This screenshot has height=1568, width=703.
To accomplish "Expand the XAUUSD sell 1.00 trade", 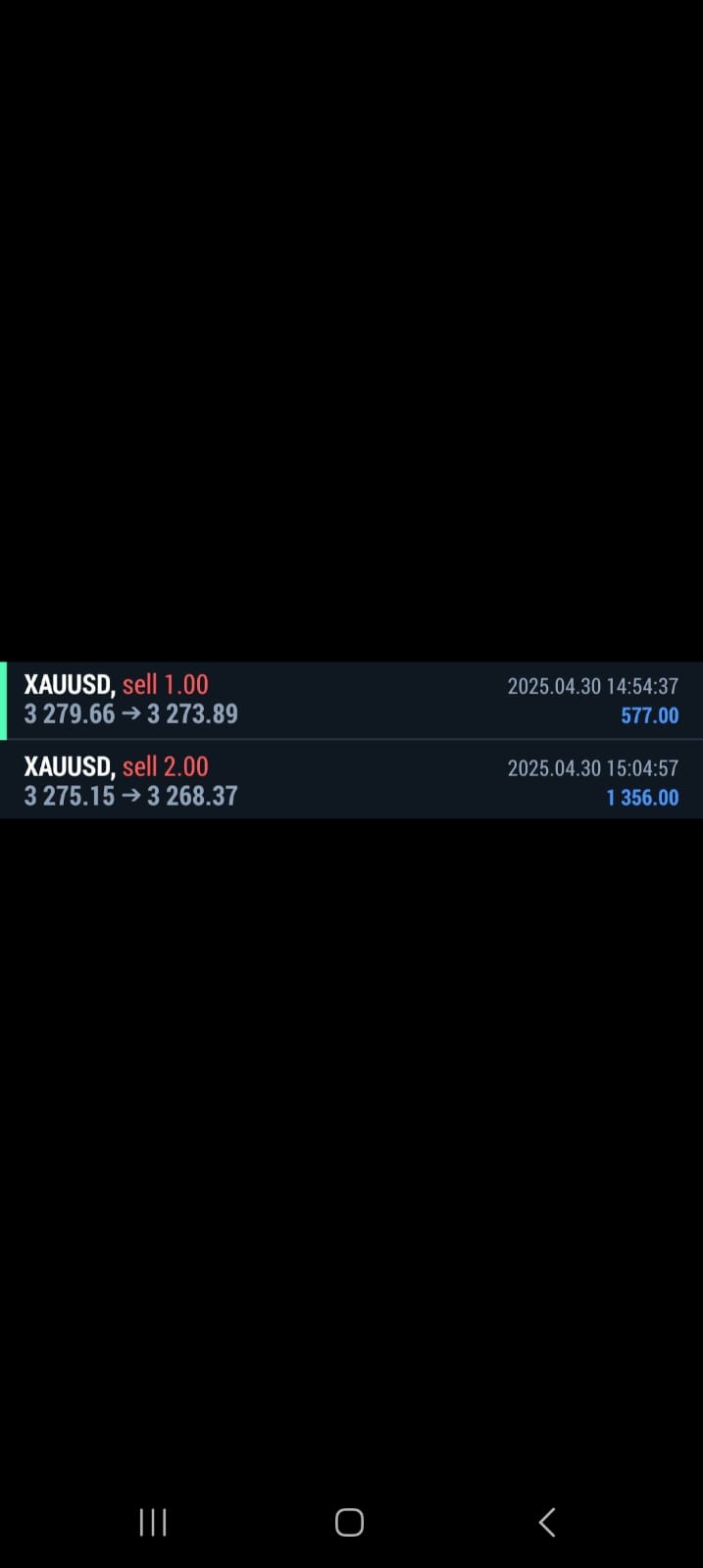I will [x=351, y=700].
